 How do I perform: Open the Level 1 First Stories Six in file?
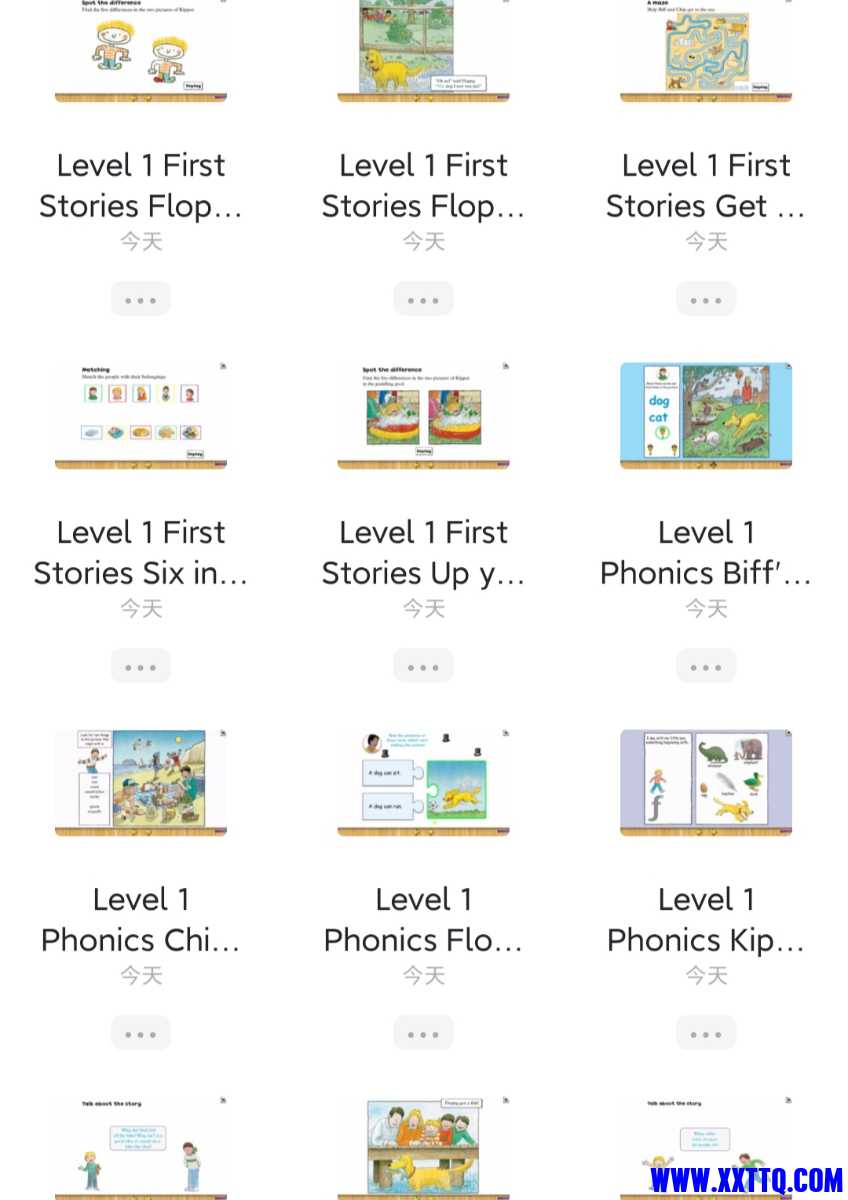click(141, 415)
